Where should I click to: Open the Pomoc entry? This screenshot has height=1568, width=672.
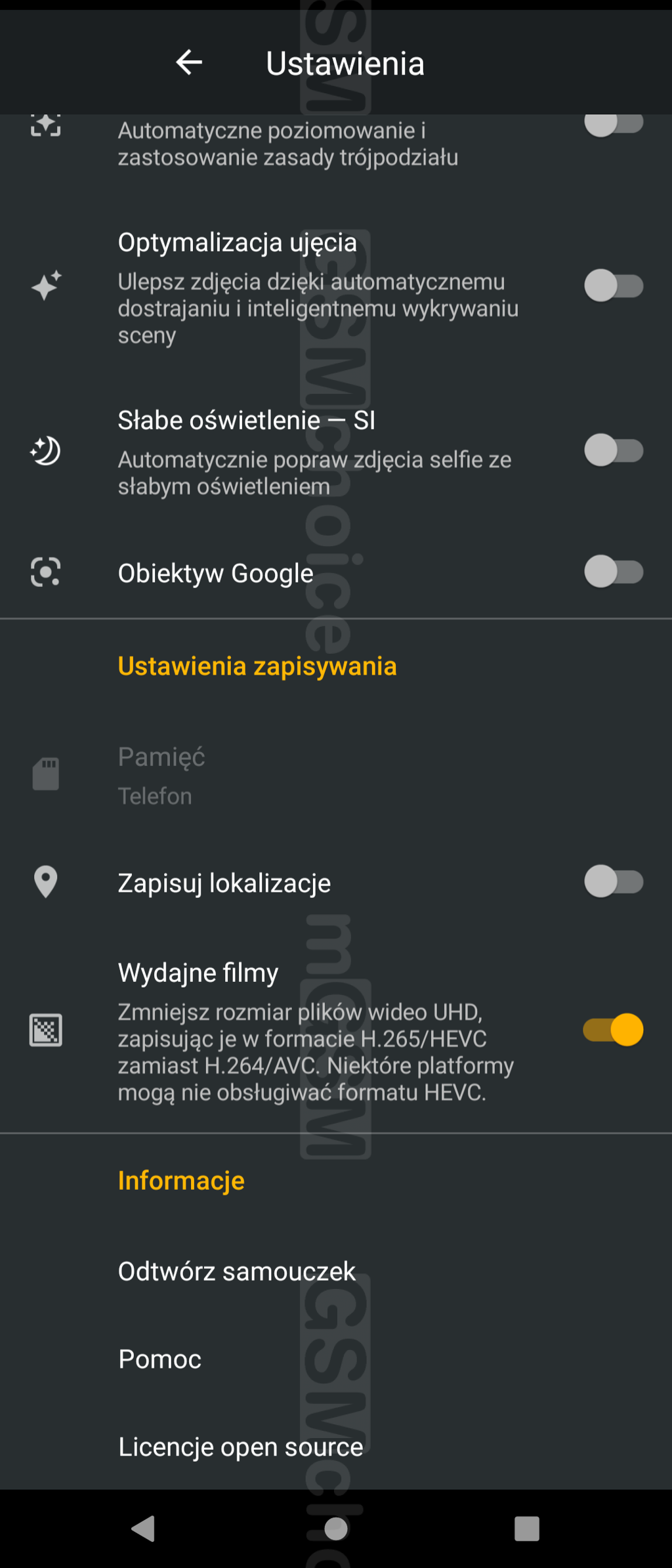[159, 1359]
